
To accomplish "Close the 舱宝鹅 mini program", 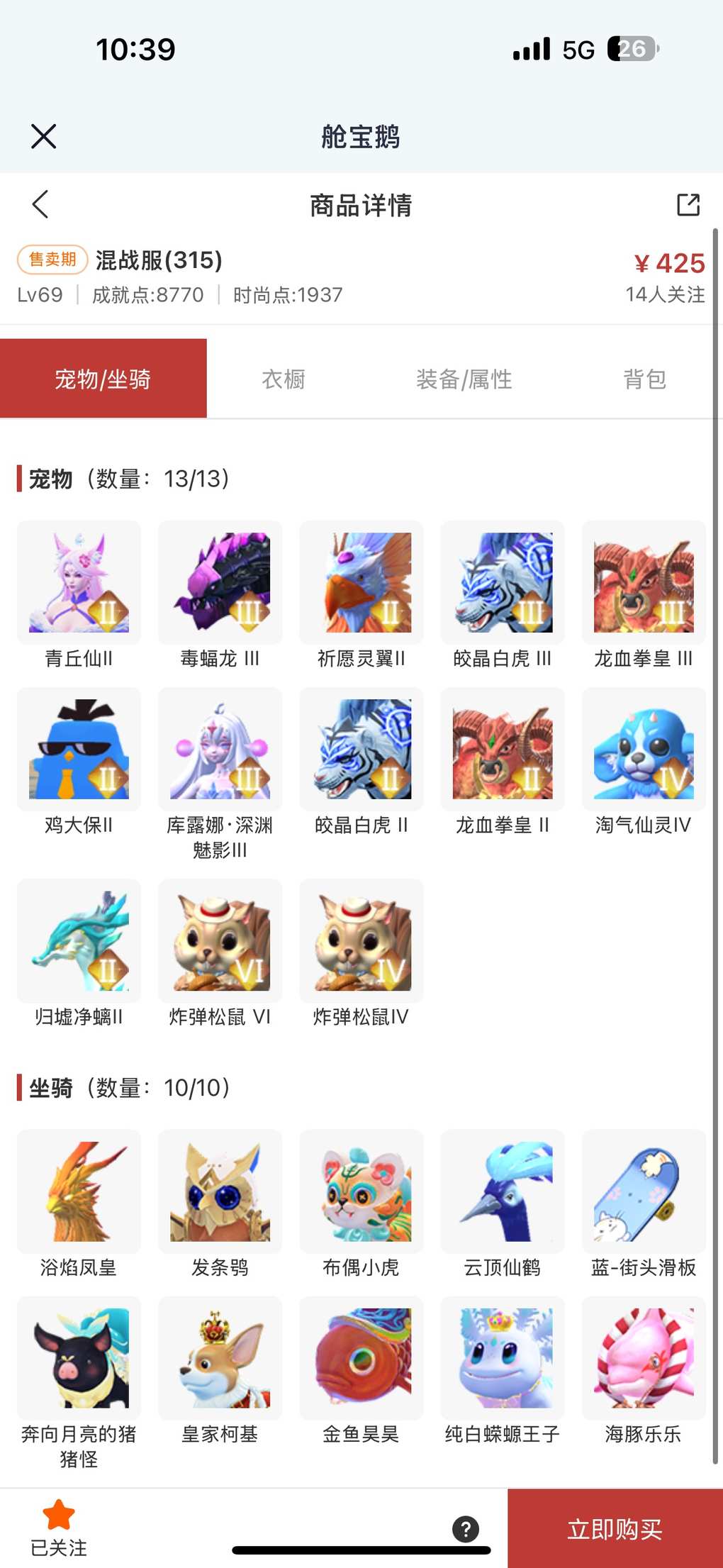I will (x=43, y=136).
